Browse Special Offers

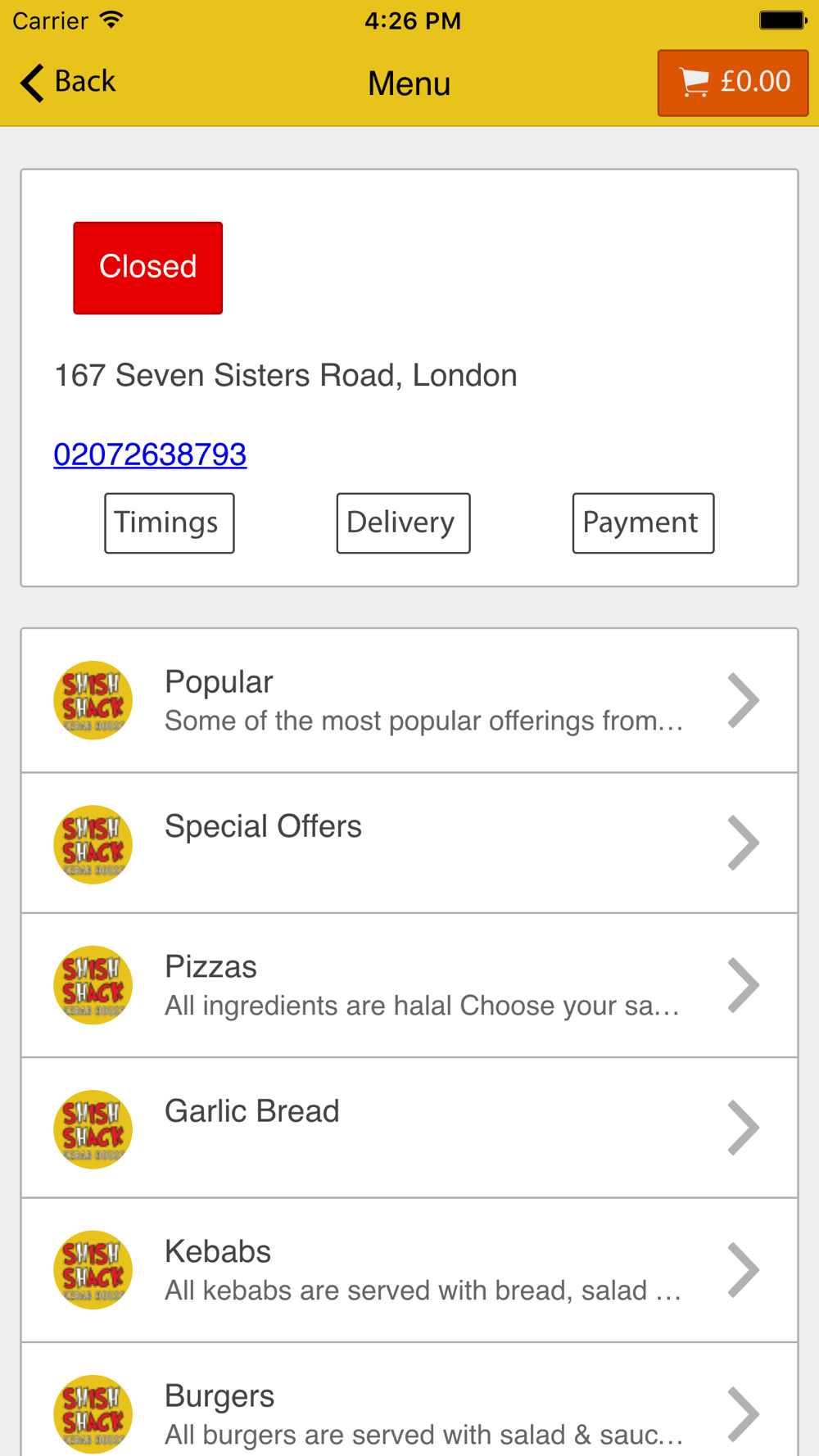pos(409,843)
